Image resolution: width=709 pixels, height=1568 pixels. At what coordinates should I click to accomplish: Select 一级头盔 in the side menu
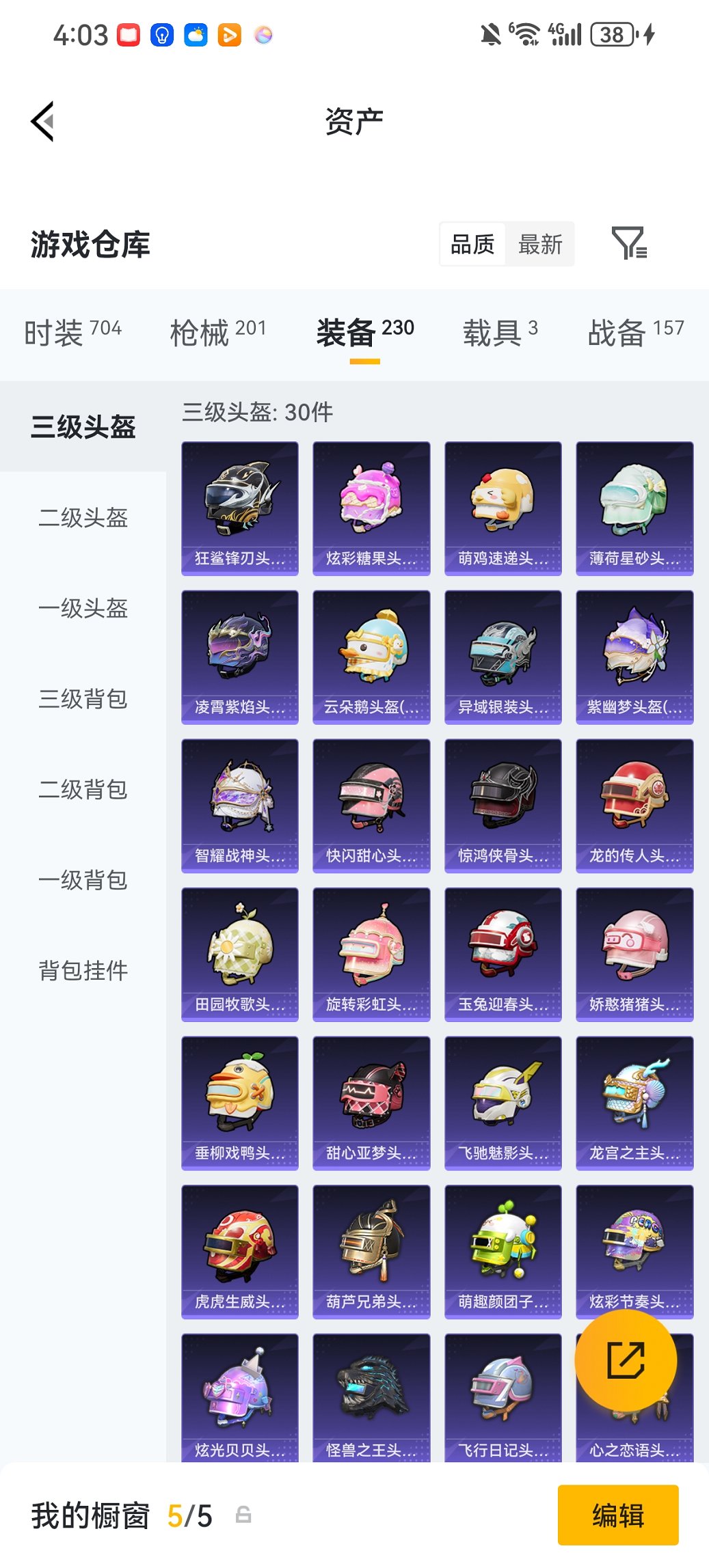pyautogui.click(x=83, y=608)
